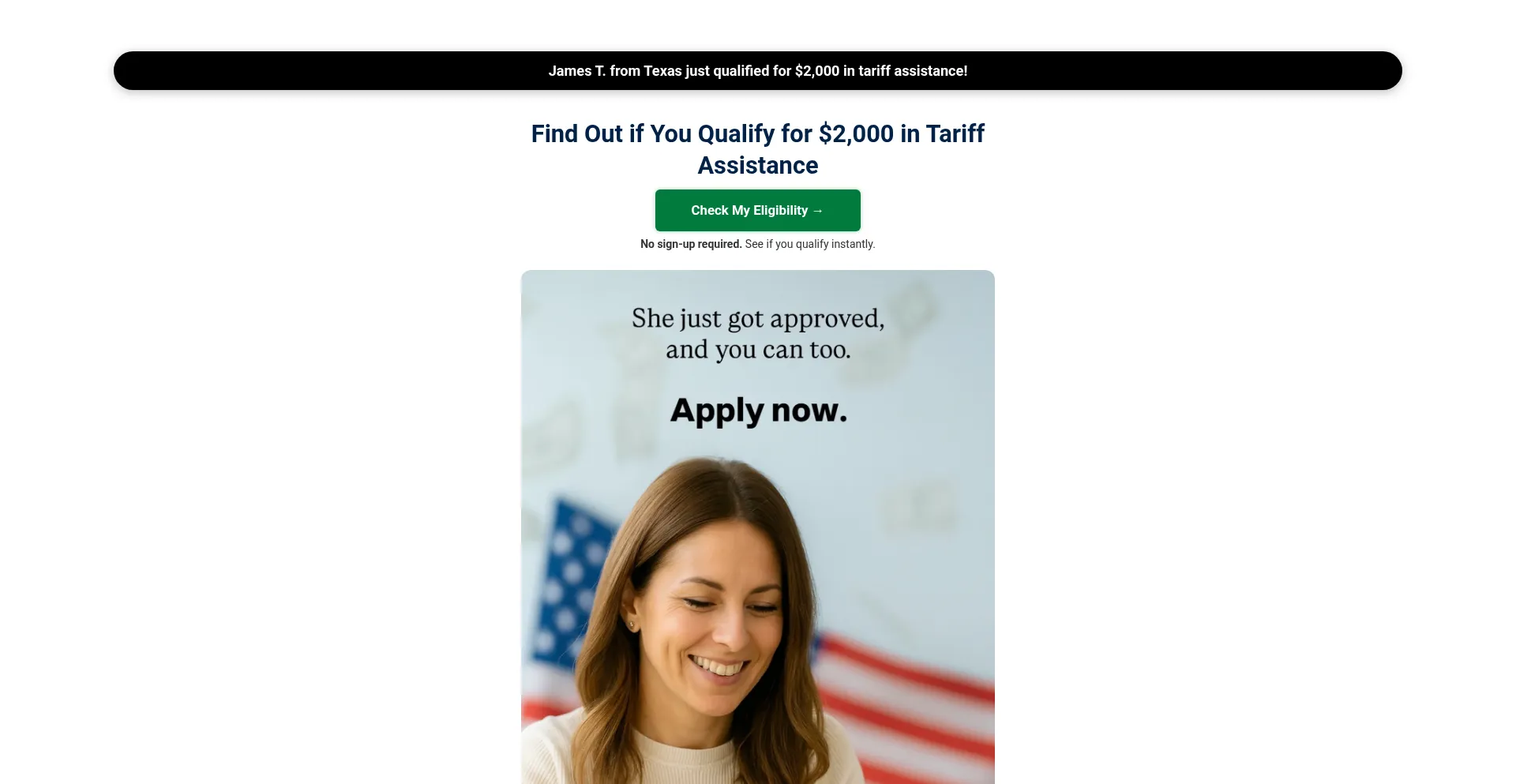
Task: Open the 'She just got approved' banner image
Action: pyautogui.click(x=757, y=527)
